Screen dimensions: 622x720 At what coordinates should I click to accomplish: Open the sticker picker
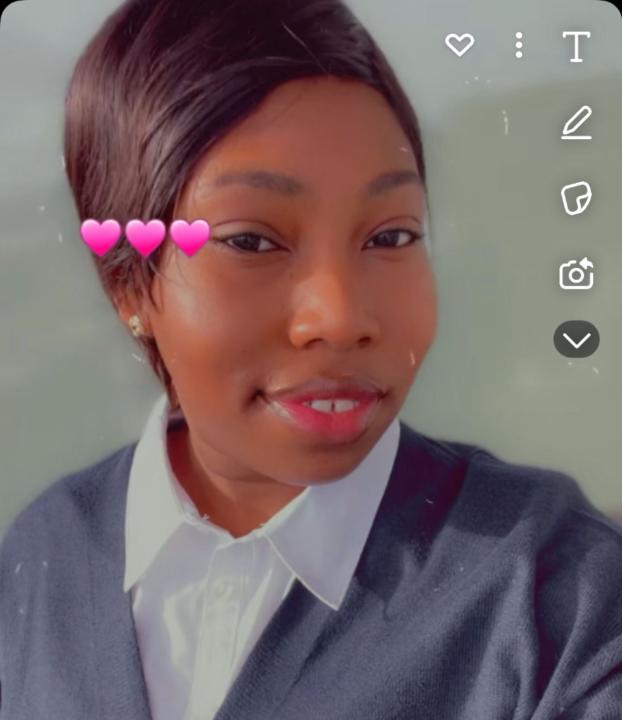click(x=576, y=198)
